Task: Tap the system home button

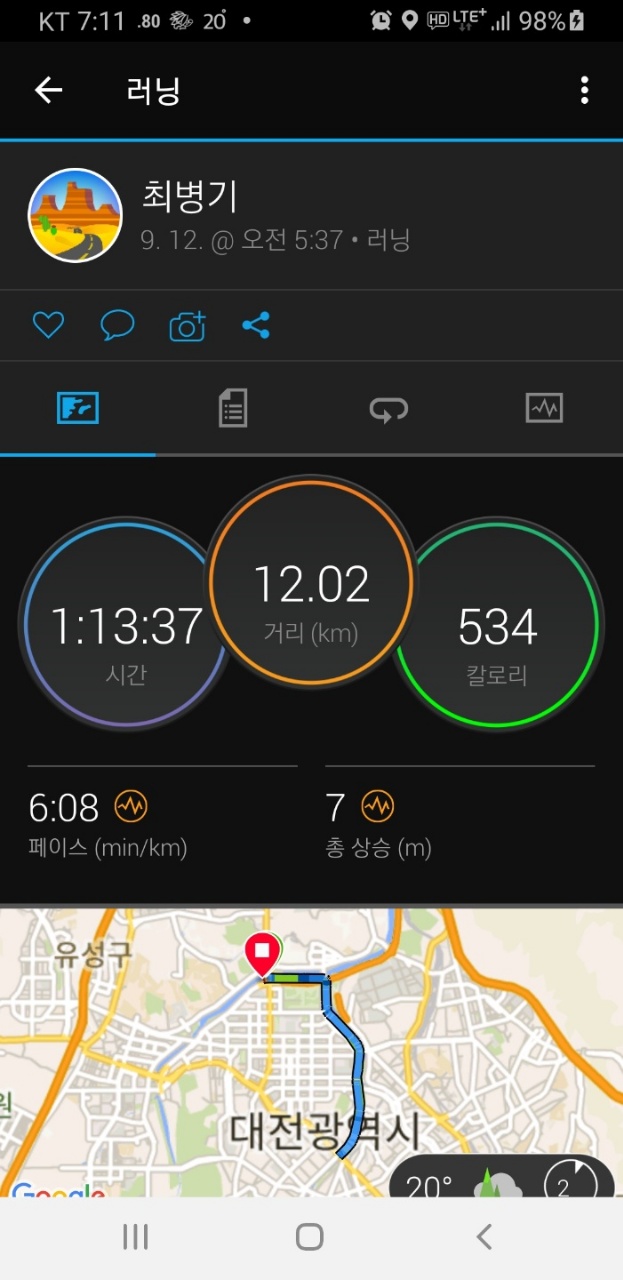Action: coord(310,1237)
